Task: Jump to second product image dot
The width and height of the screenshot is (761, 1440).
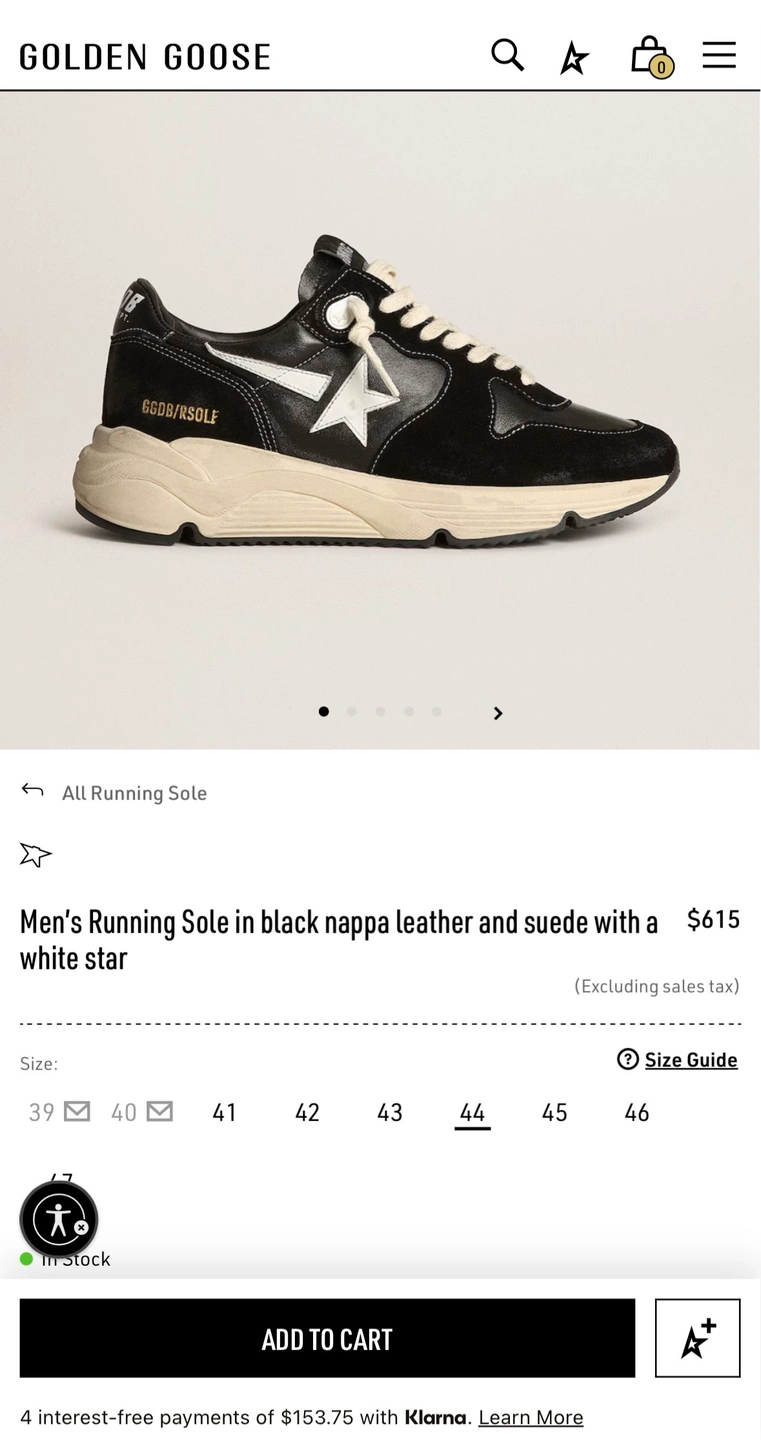Action: click(352, 712)
